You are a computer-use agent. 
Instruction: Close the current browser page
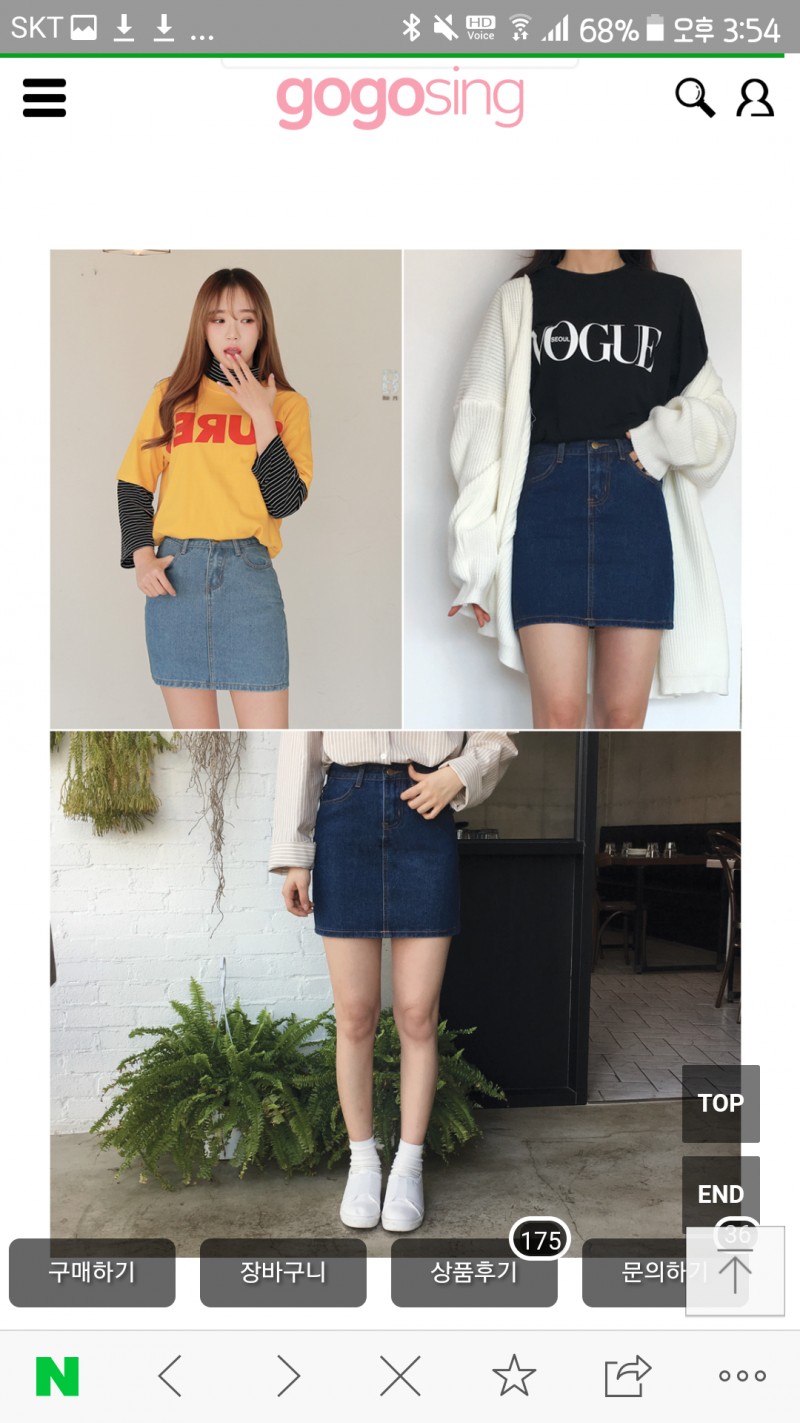coord(400,1377)
